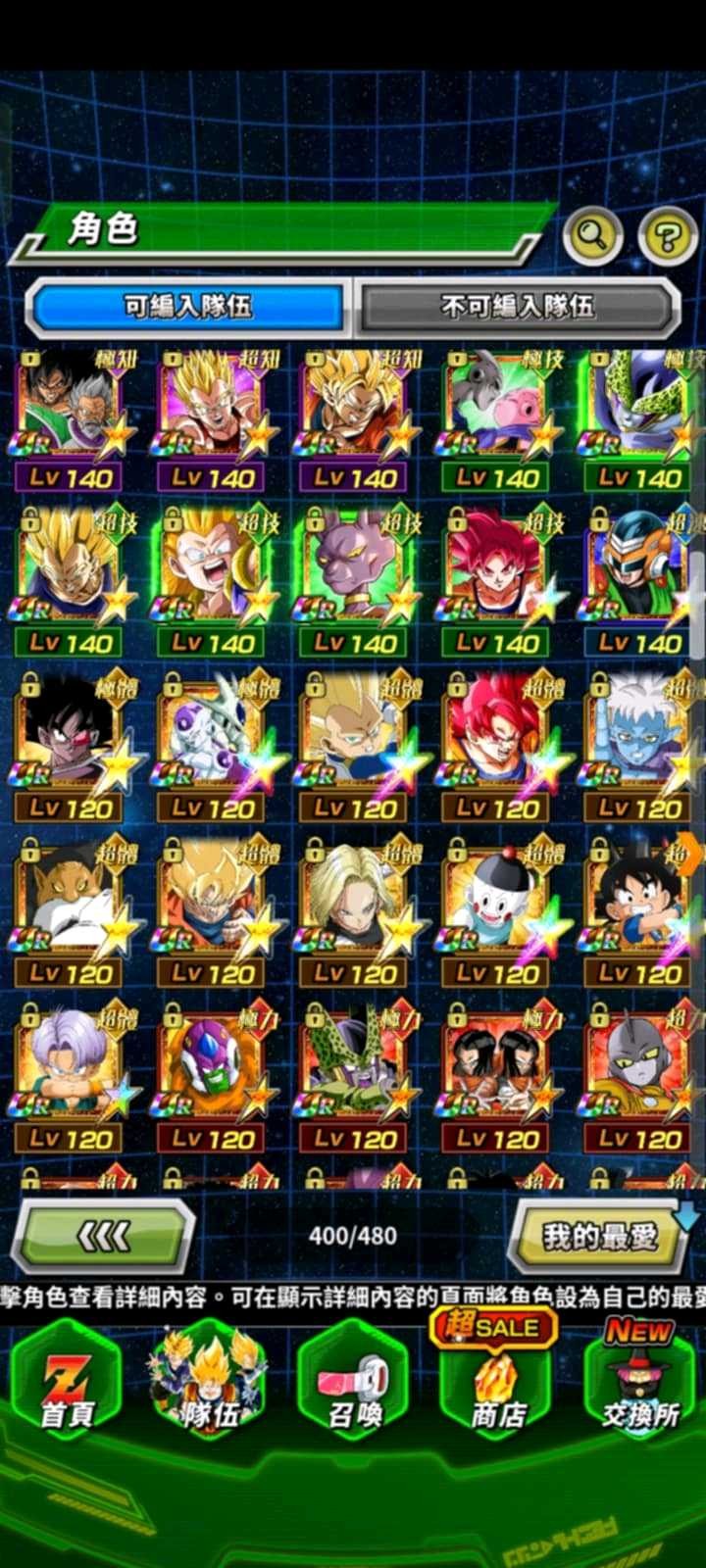This screenshot has height=1568, width=706.
Task: Select the Lv 140 Beerus card
Action: [x=355, y=576]
